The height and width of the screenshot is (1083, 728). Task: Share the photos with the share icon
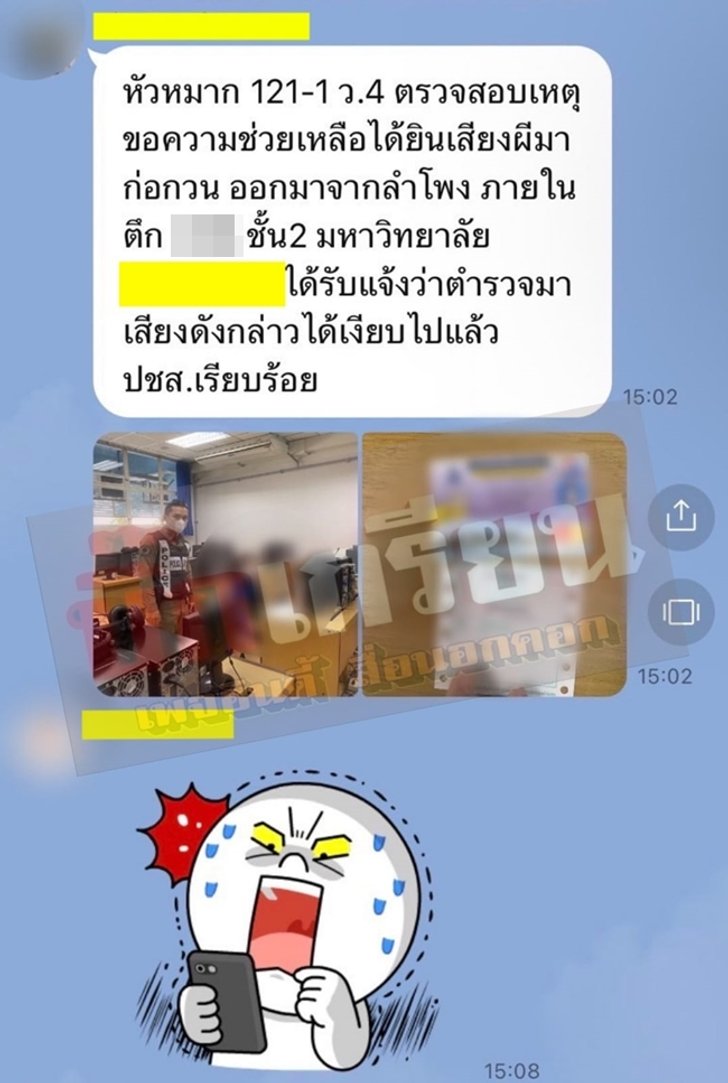tap(681, 516)
